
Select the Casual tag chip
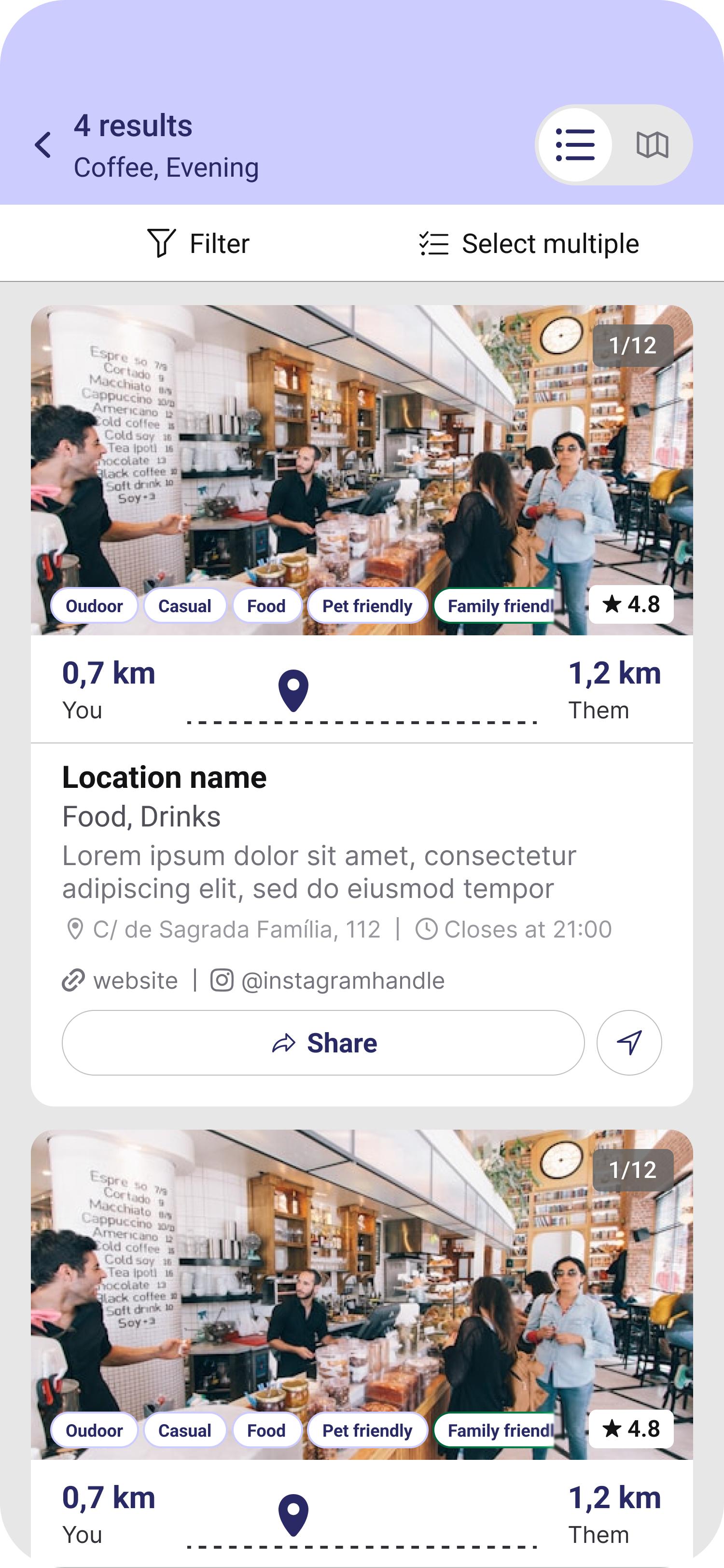(x=184, y=605)
